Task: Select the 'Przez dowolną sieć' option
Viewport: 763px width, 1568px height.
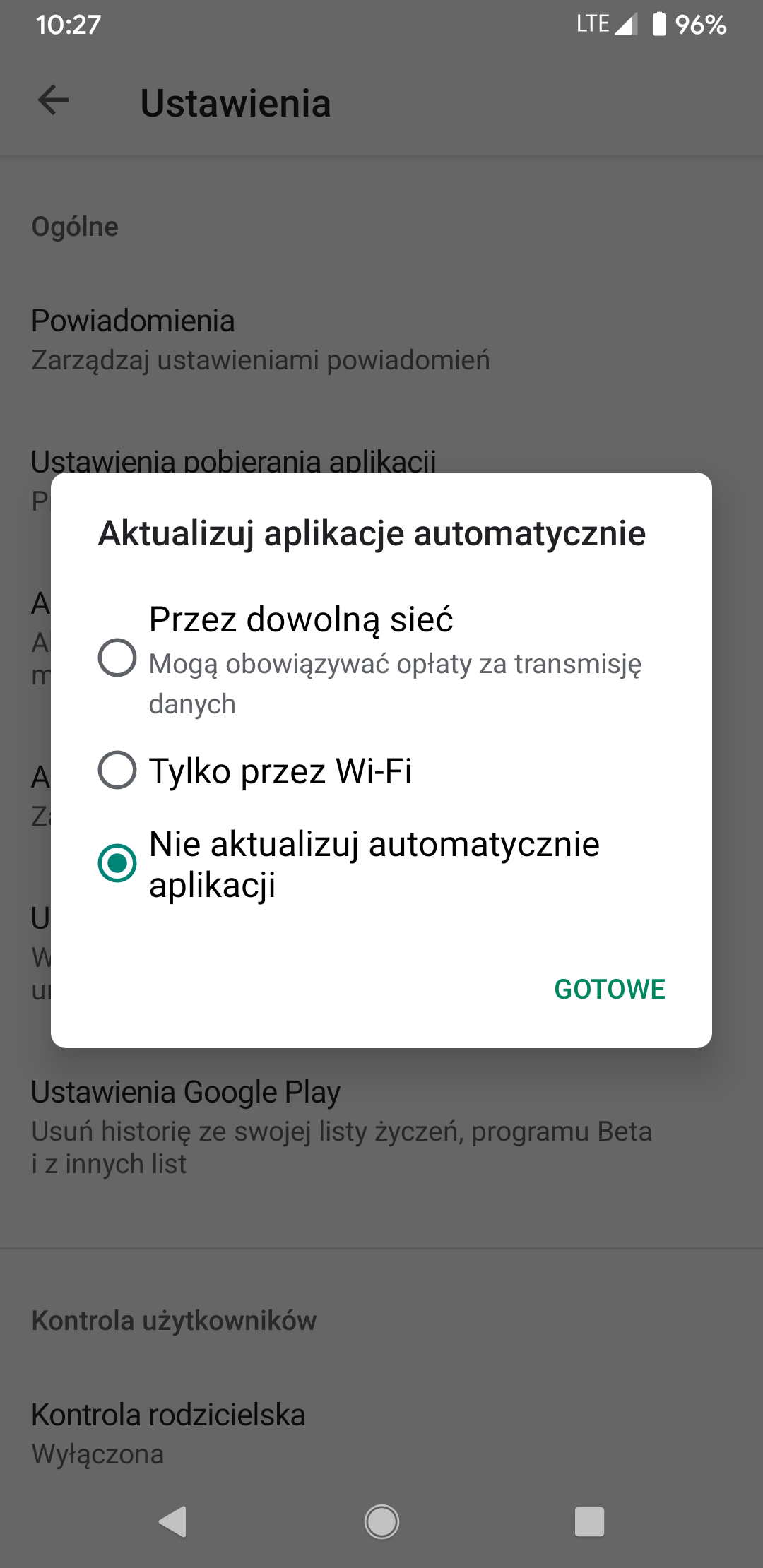Action: [x=381, y=658]
